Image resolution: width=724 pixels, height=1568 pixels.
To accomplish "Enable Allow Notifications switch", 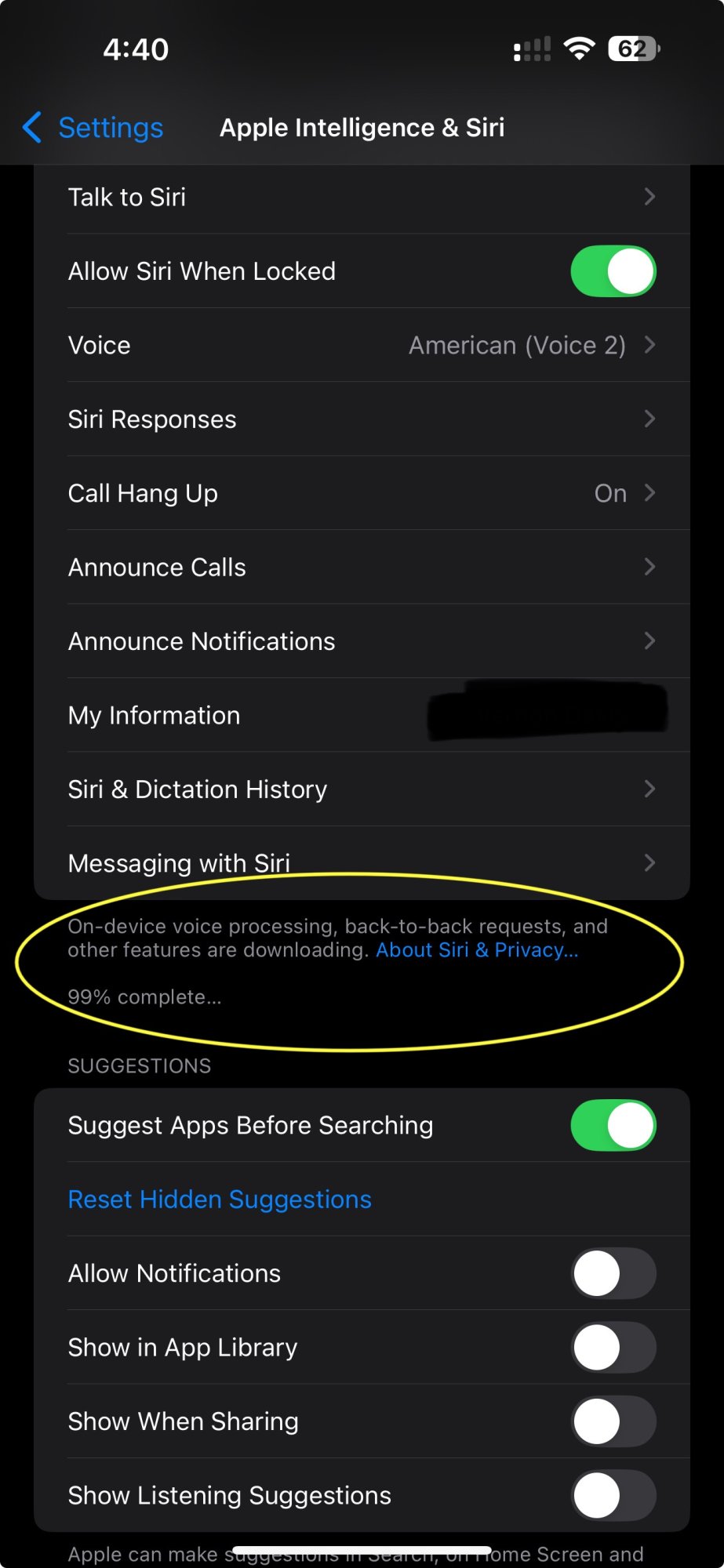I will tap(613, 1274).
